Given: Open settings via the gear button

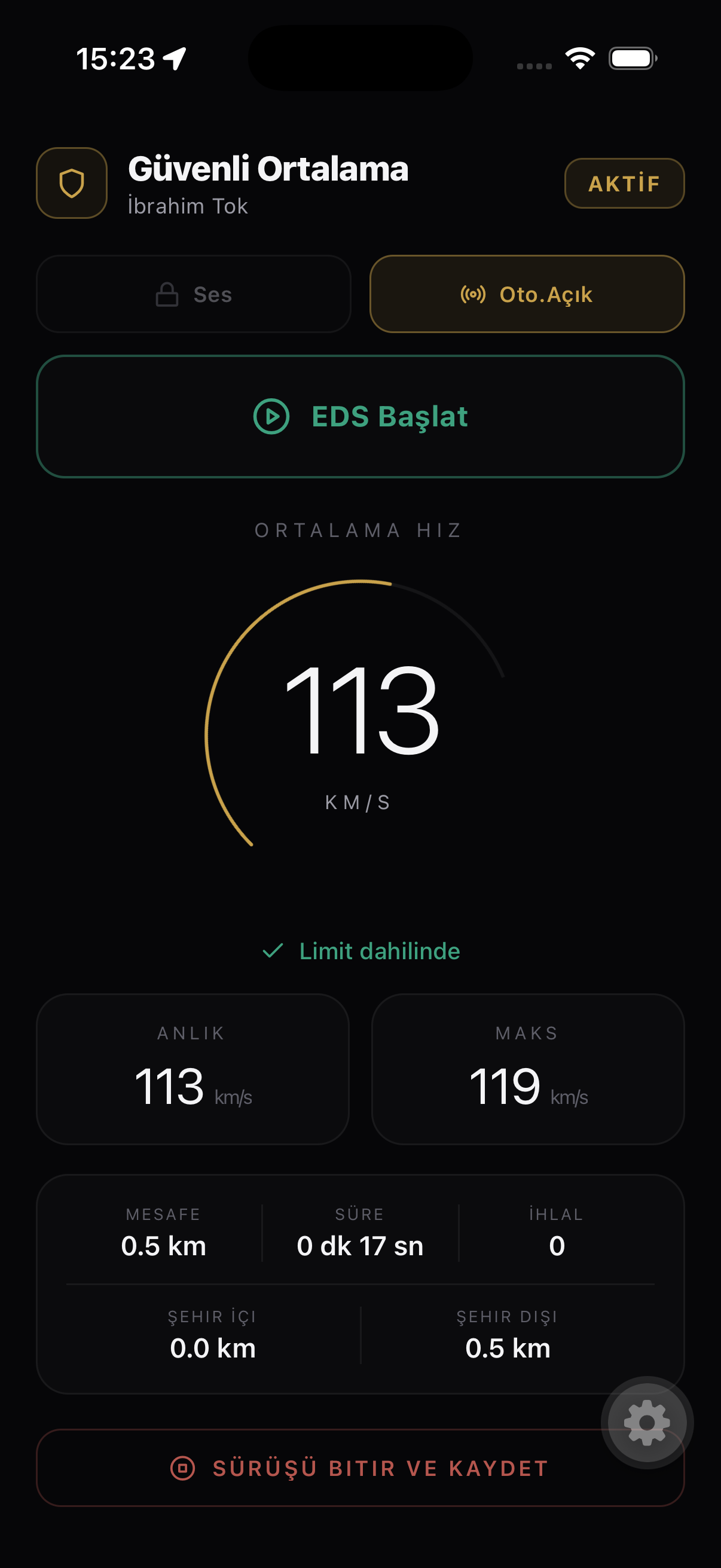Looking at the screenshot, I should (x=647, y=1423).
